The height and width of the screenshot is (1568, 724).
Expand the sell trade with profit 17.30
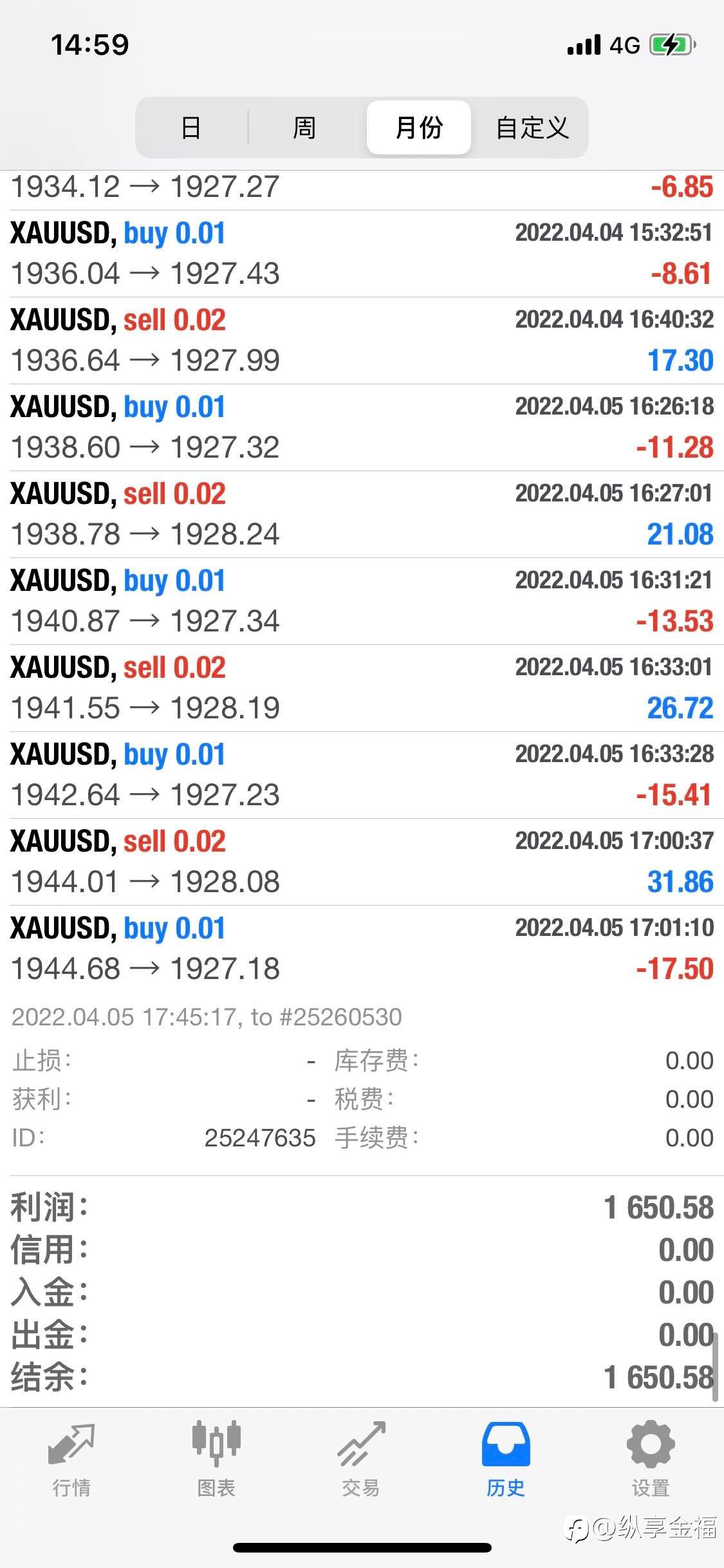pyautogui.click(x=362, y=341)
